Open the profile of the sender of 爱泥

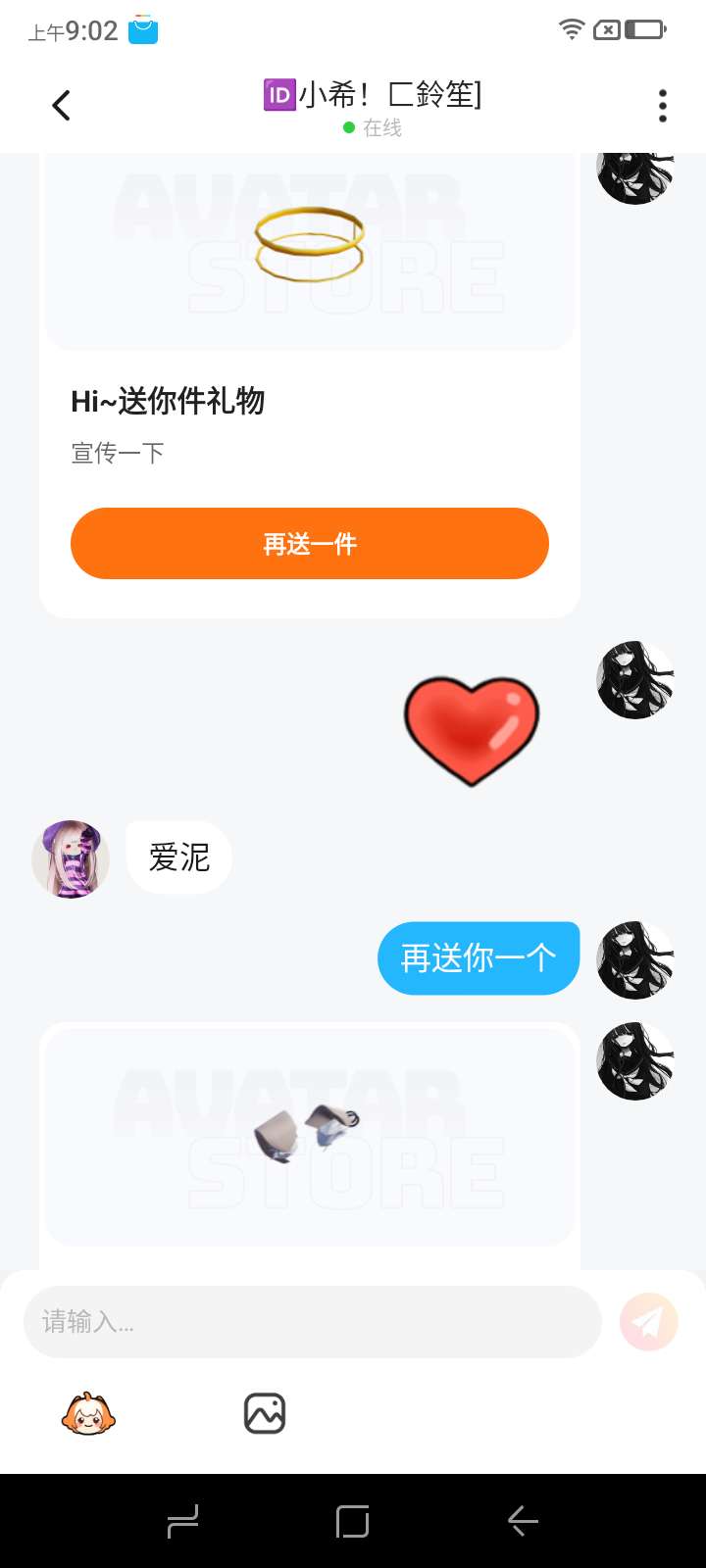71,859
